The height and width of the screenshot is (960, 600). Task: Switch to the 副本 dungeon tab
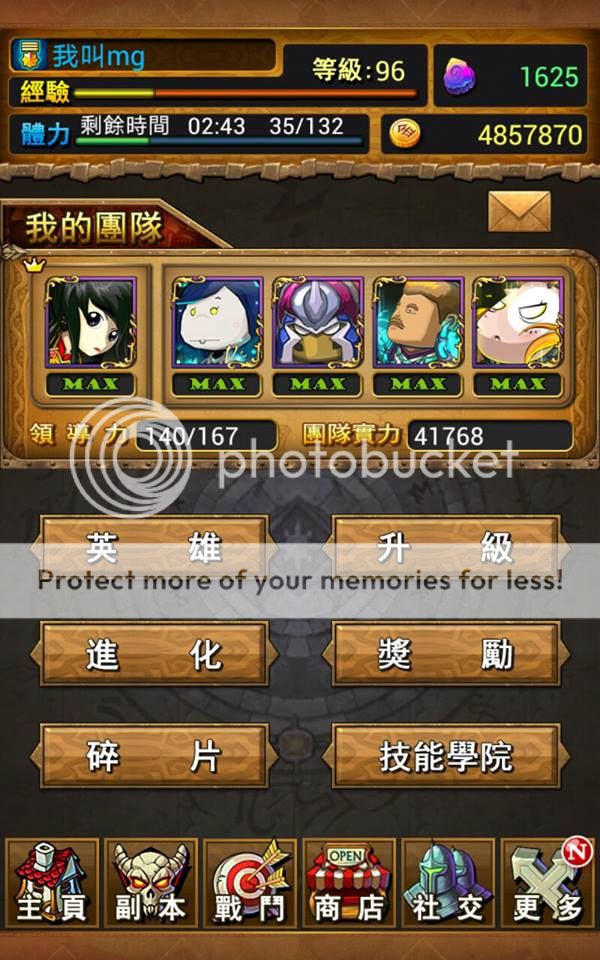click(x=151, y=883)
